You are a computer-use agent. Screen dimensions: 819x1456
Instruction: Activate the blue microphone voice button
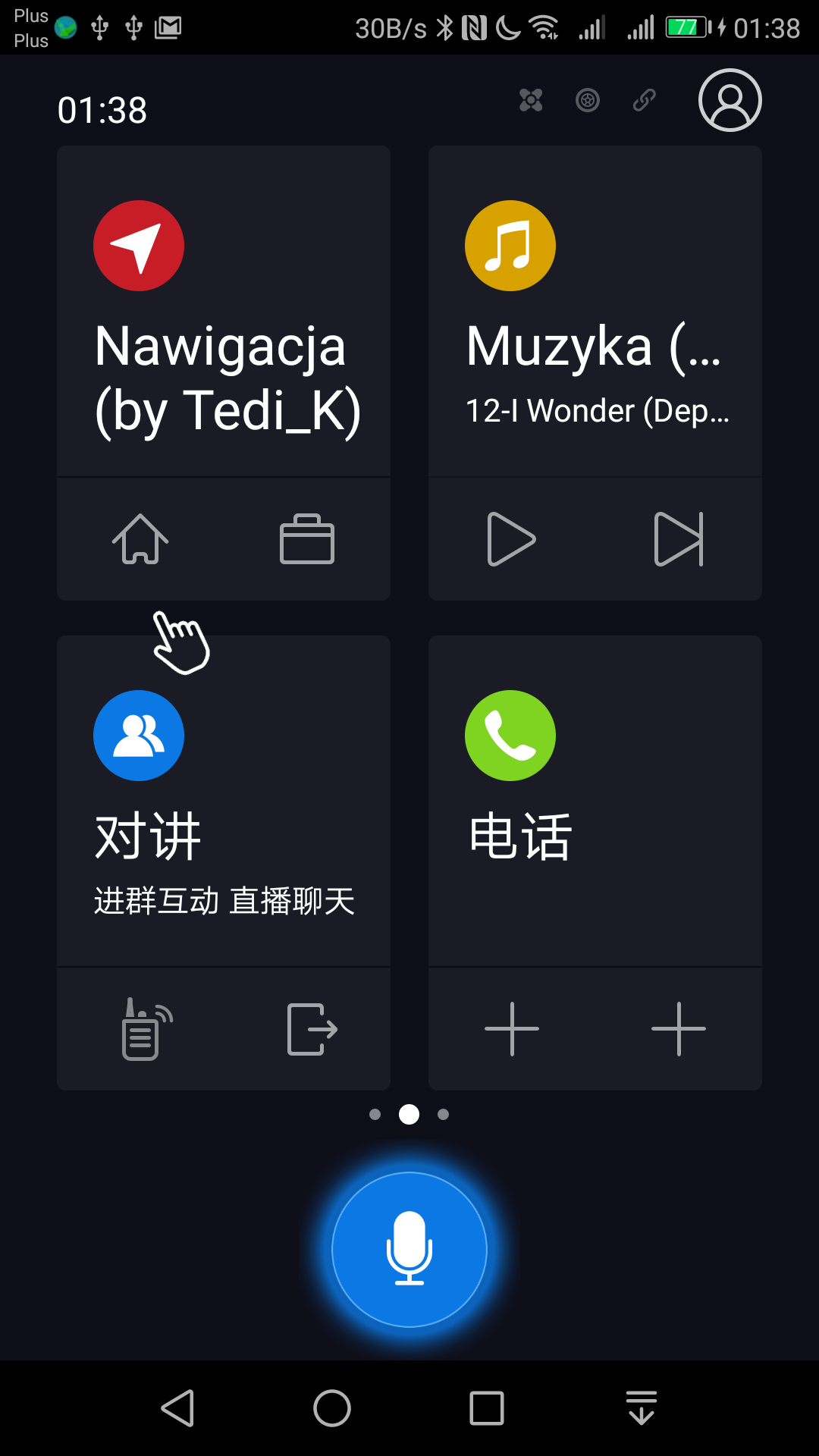pyautogui.click(x=409, y=1249)
